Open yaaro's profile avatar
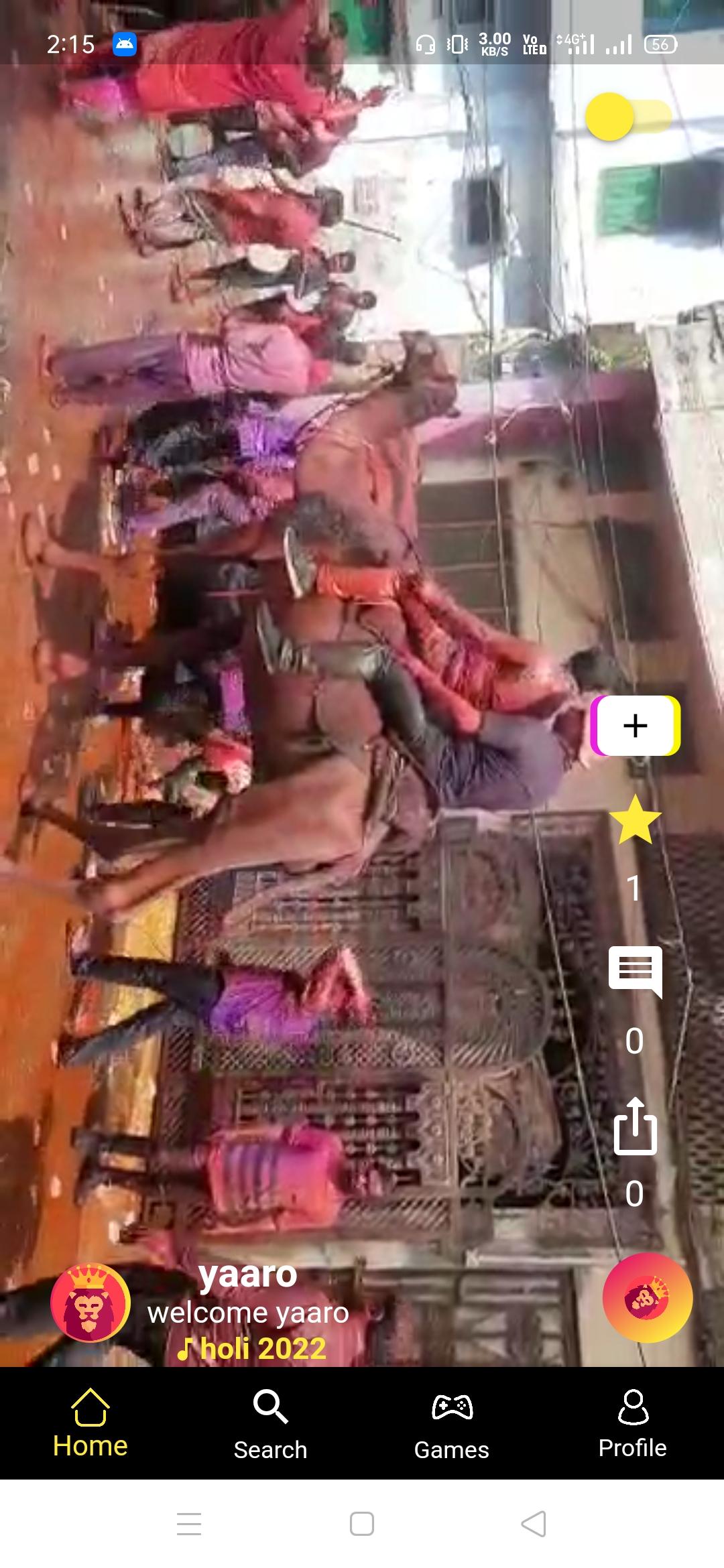 [90, 1303]
